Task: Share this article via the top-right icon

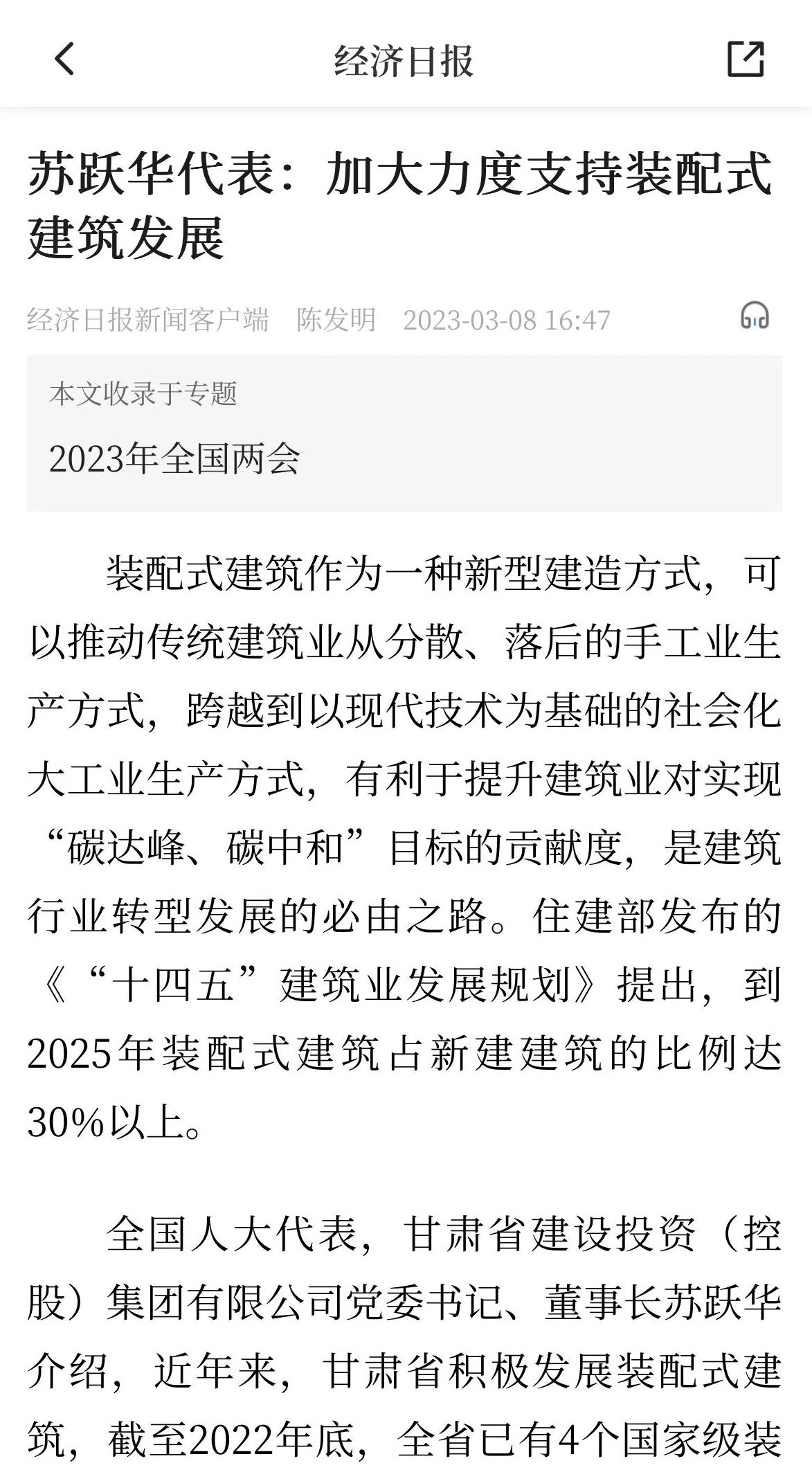Action: (x=746, y=59)
